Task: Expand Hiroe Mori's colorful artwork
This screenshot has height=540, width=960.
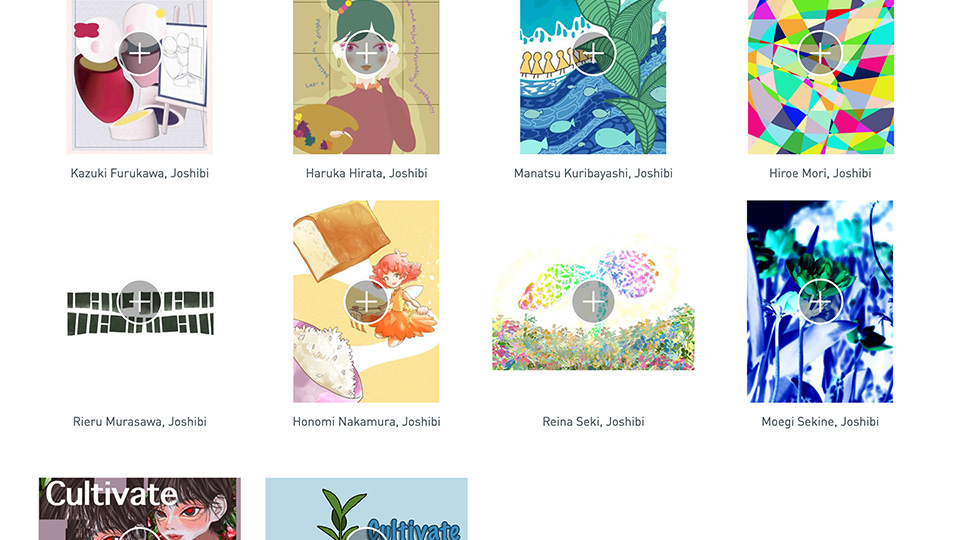Action: coord(820,53)
